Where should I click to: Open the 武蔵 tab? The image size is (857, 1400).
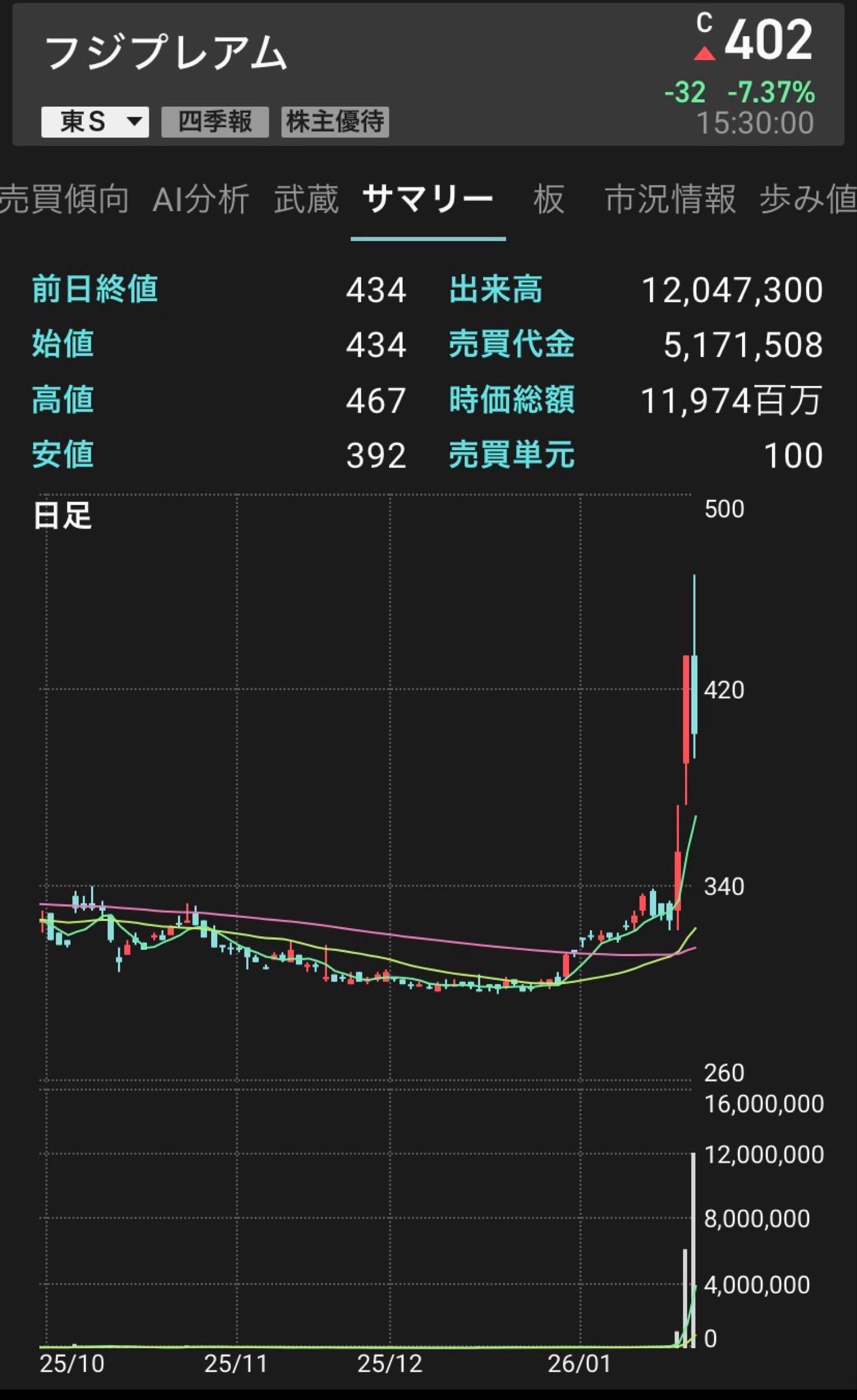click(306, 199)
